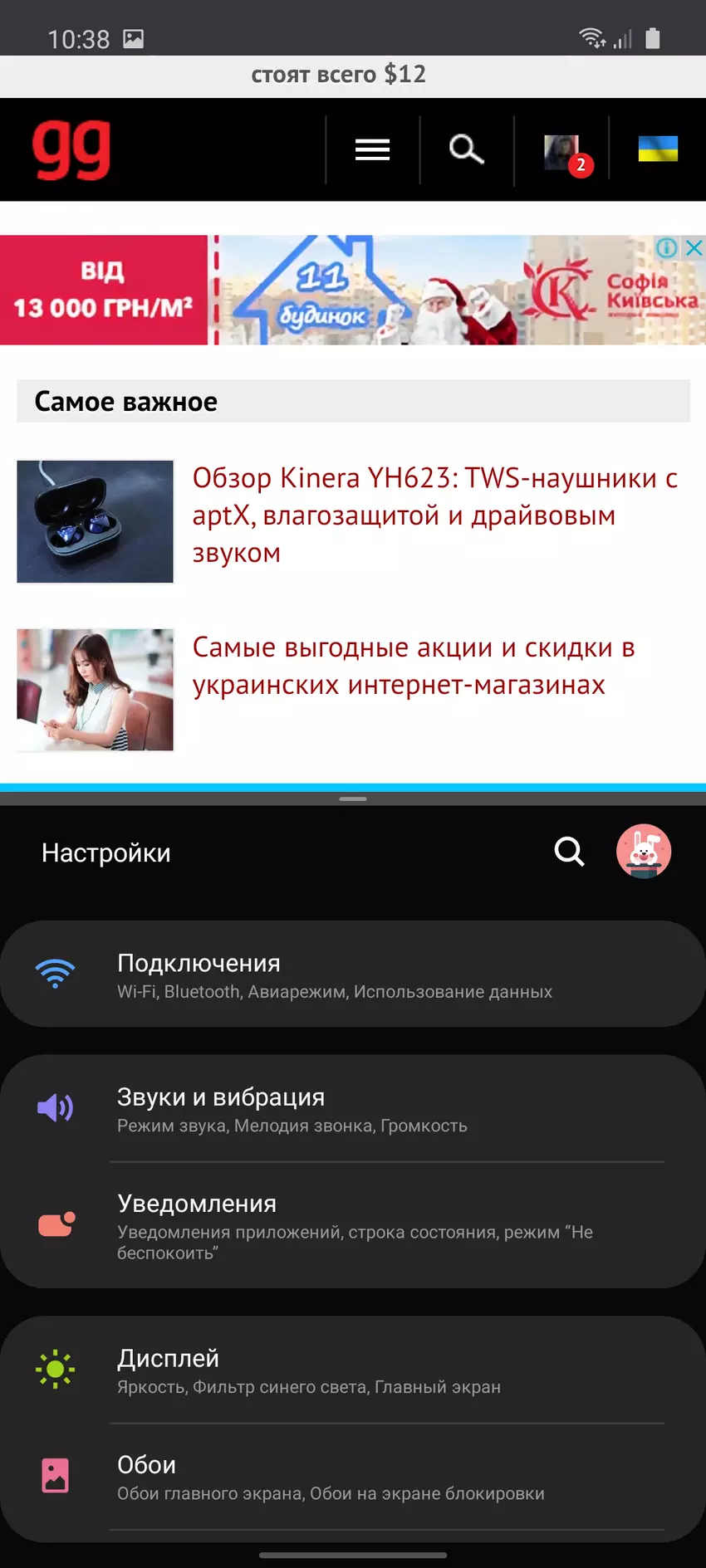Open the Kinera earbuds thumbnail
The height and width of the screenshot is (1568, 706).
(x=96, y=521)
